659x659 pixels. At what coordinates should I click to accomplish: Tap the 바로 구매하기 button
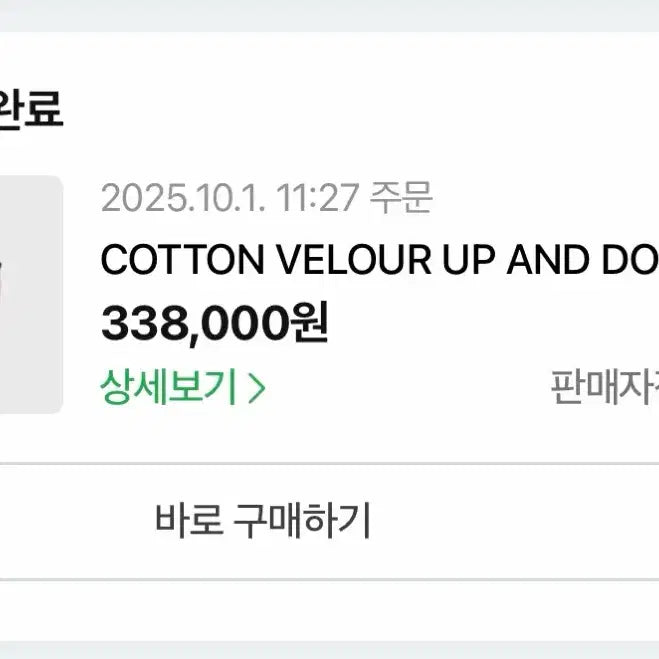click(x=262, y=521)
